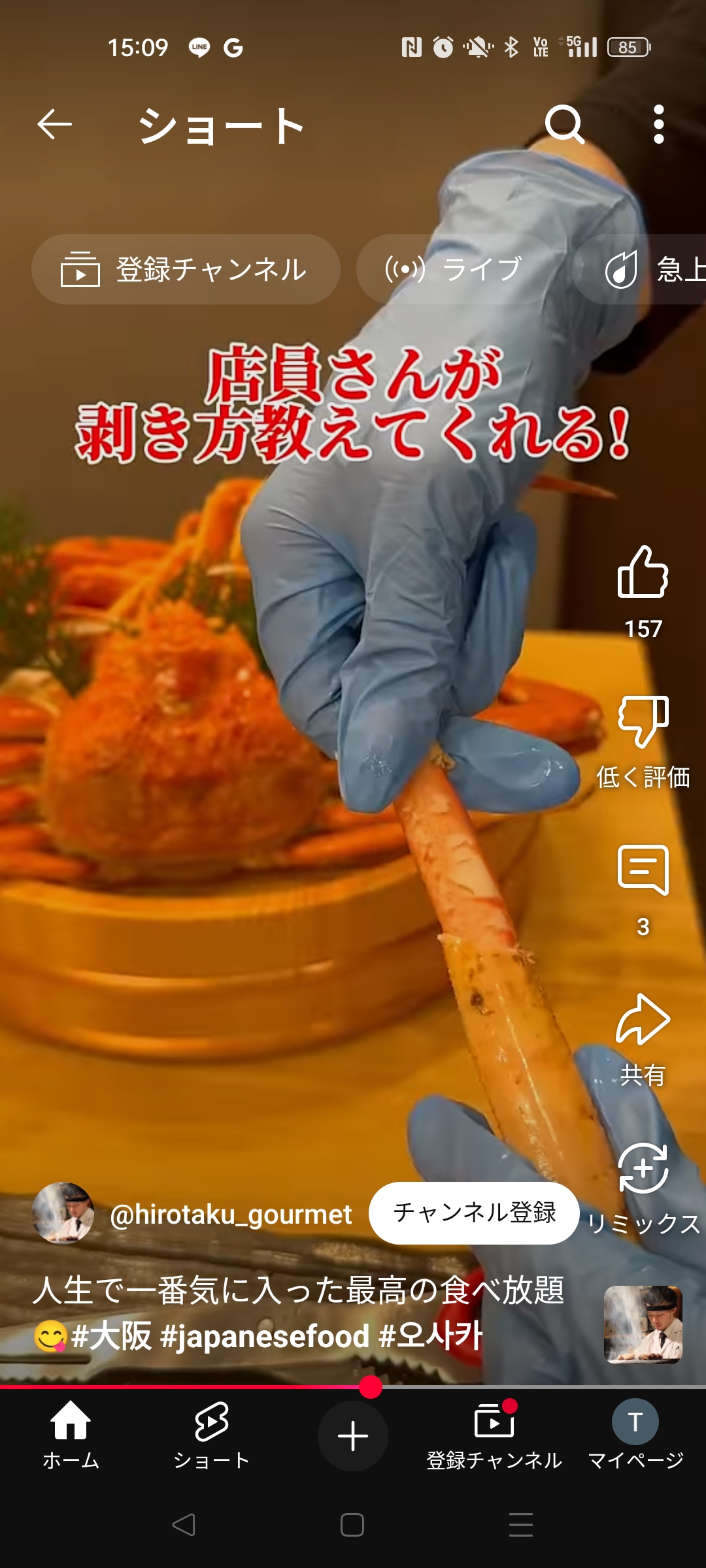Subscribe with the チャンネル登録 button
This screenshot has height=1568, width=706.
pos(474,1213)
